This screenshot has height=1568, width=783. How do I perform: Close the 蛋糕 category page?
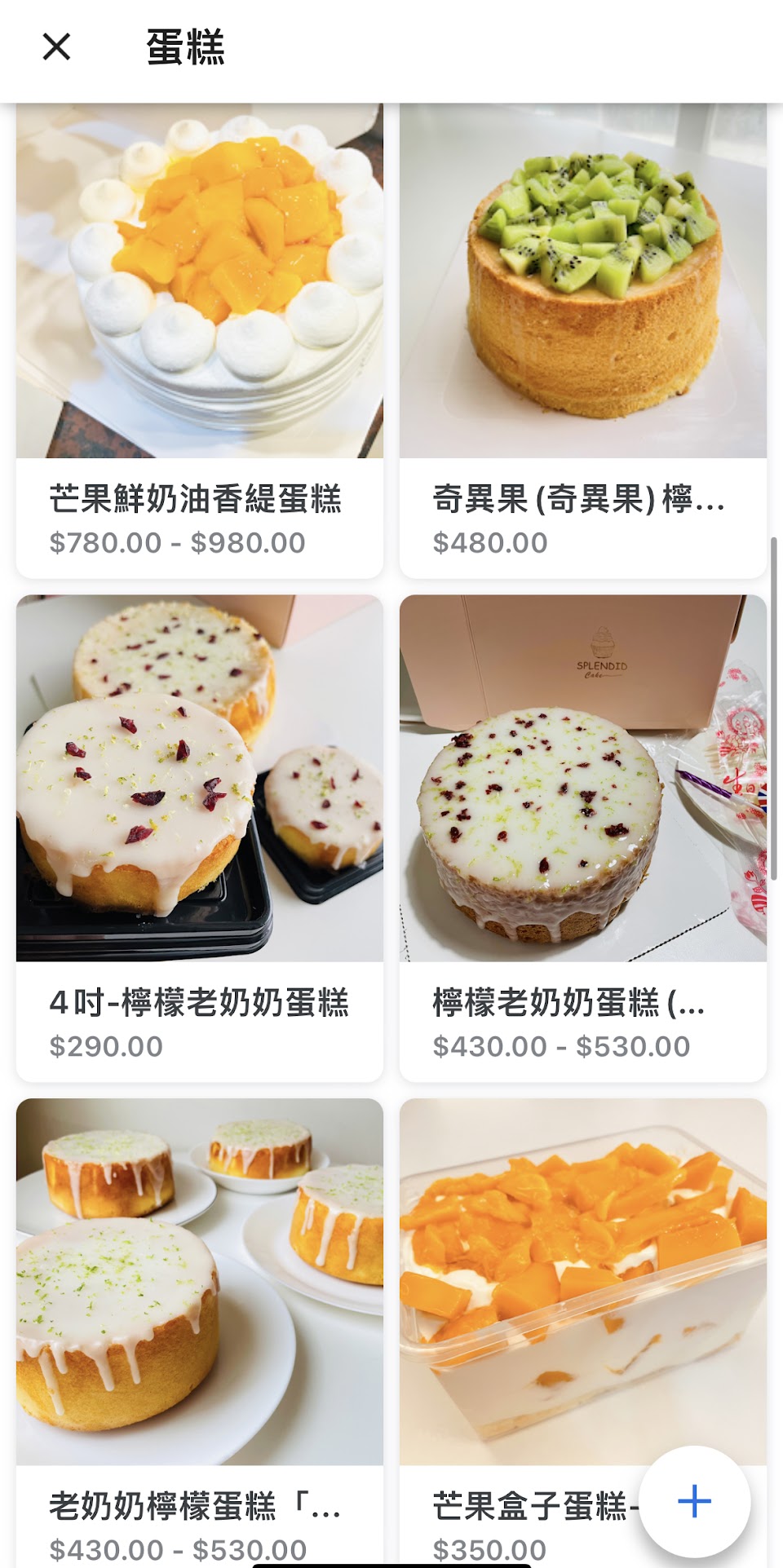56,46
